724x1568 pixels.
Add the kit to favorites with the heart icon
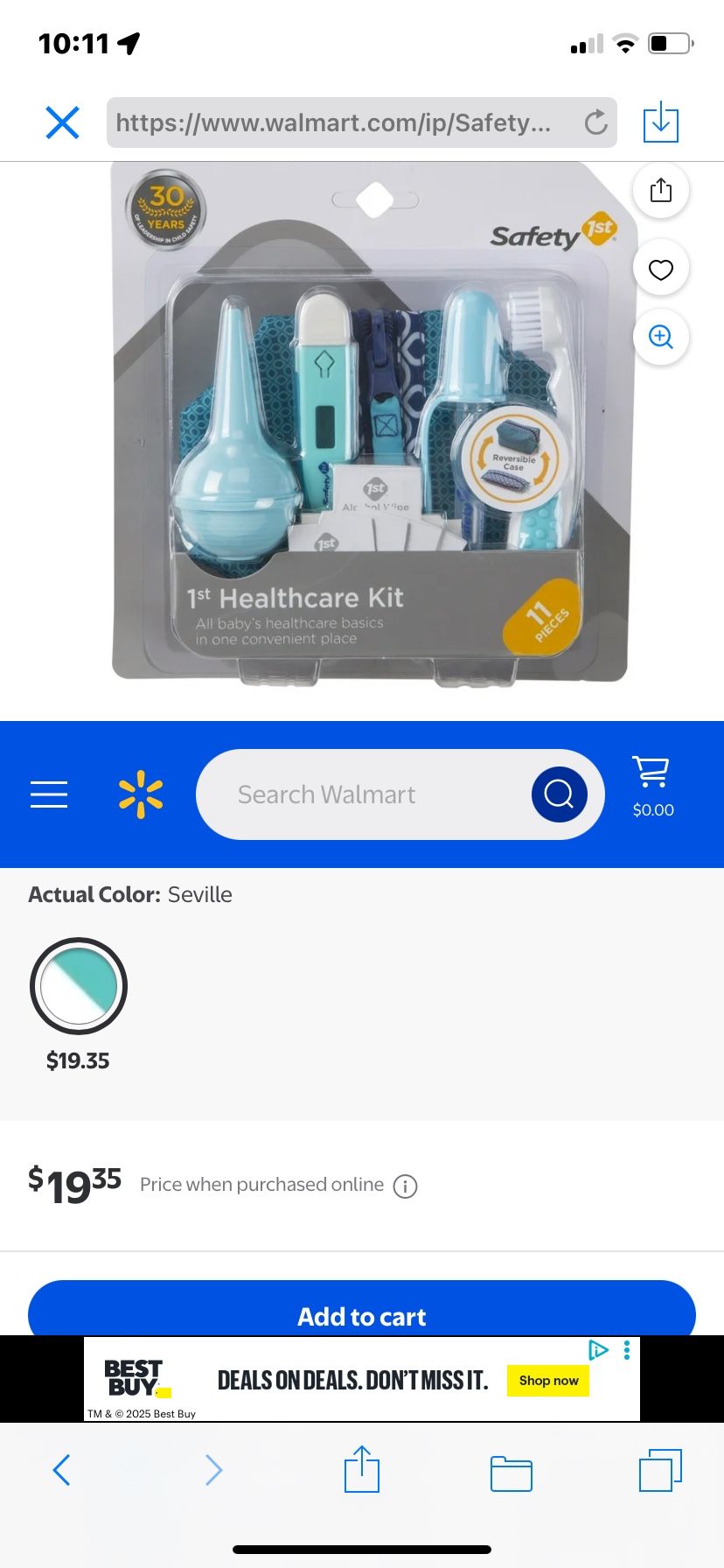point(661,269)
